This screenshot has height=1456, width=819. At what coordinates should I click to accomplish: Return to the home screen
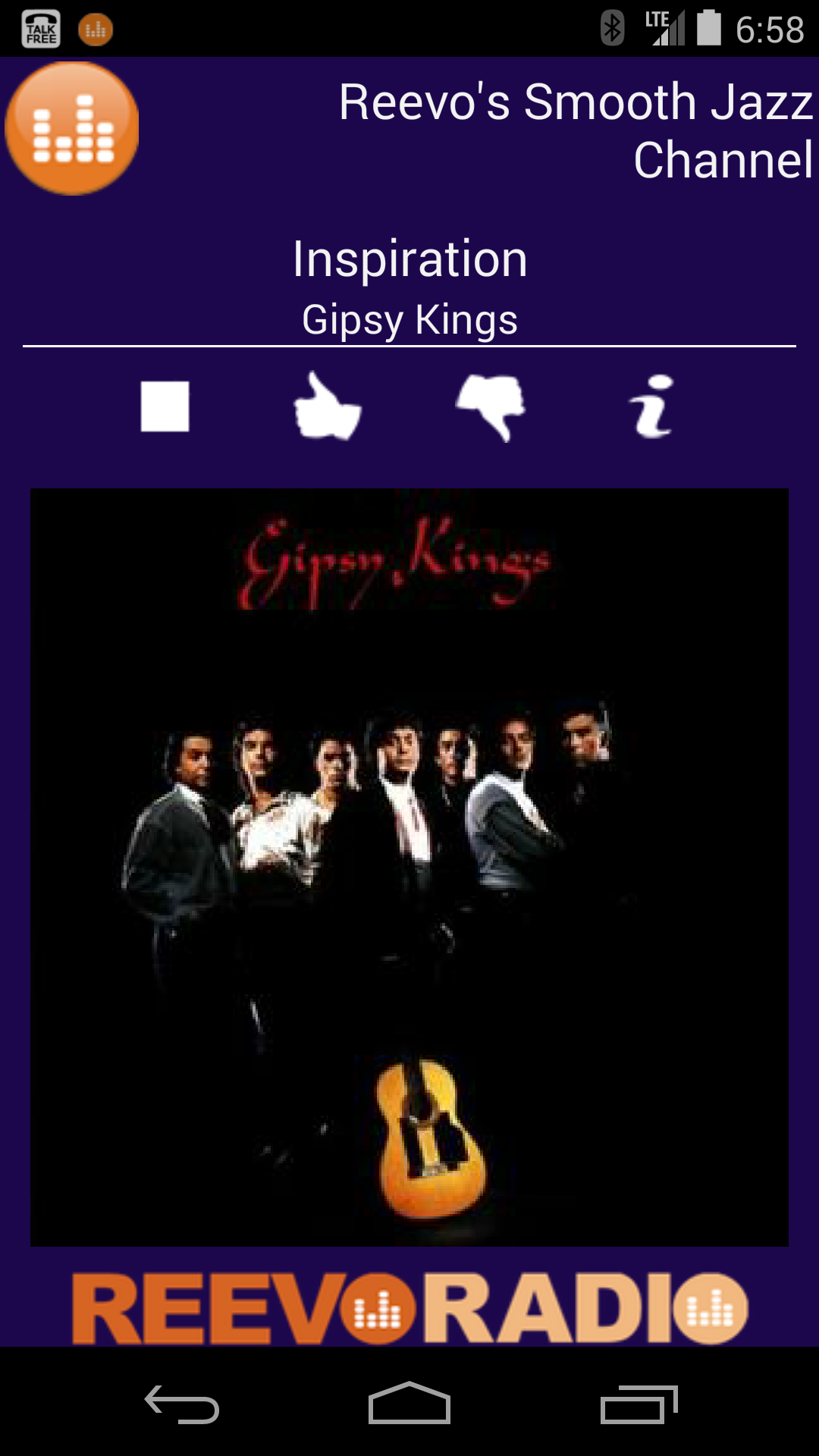[x=409, y=1404]
